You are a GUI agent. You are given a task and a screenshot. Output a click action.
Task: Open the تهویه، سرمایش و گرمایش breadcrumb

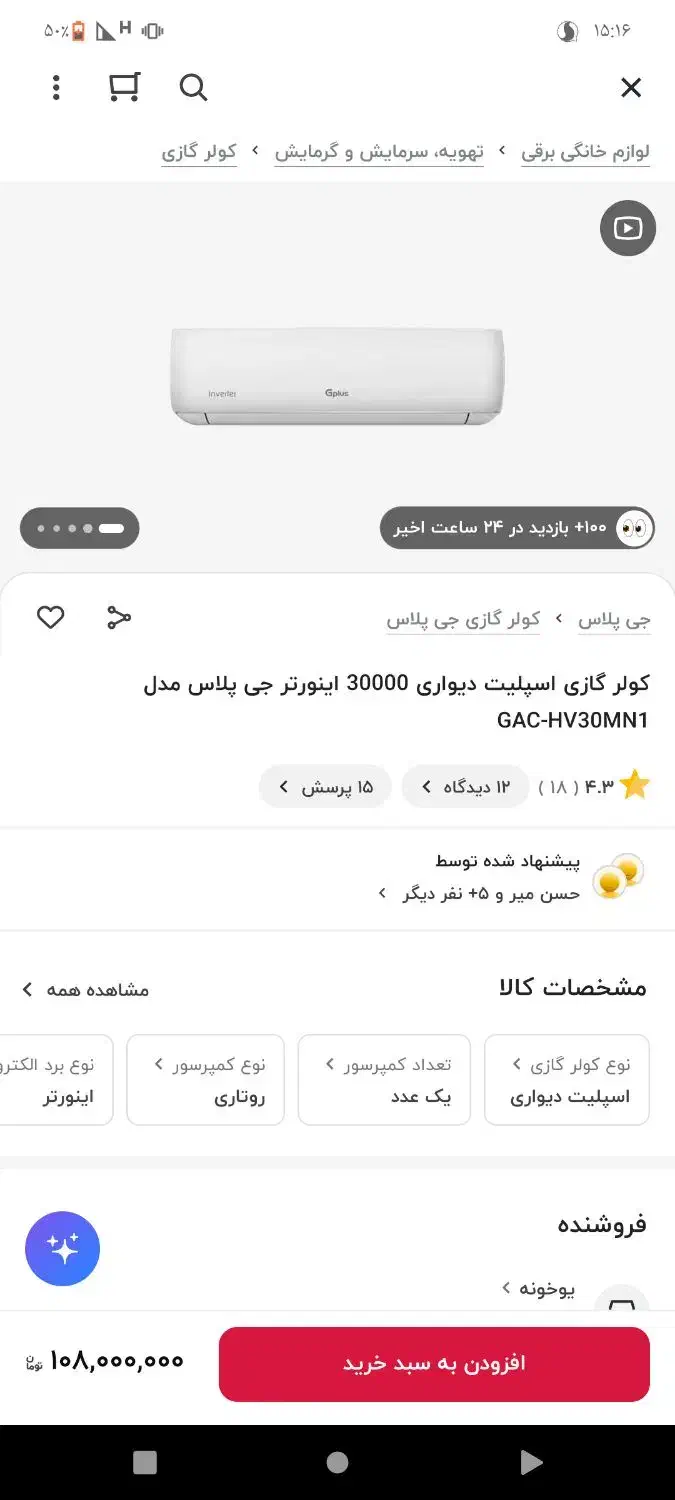pos(379,152)
